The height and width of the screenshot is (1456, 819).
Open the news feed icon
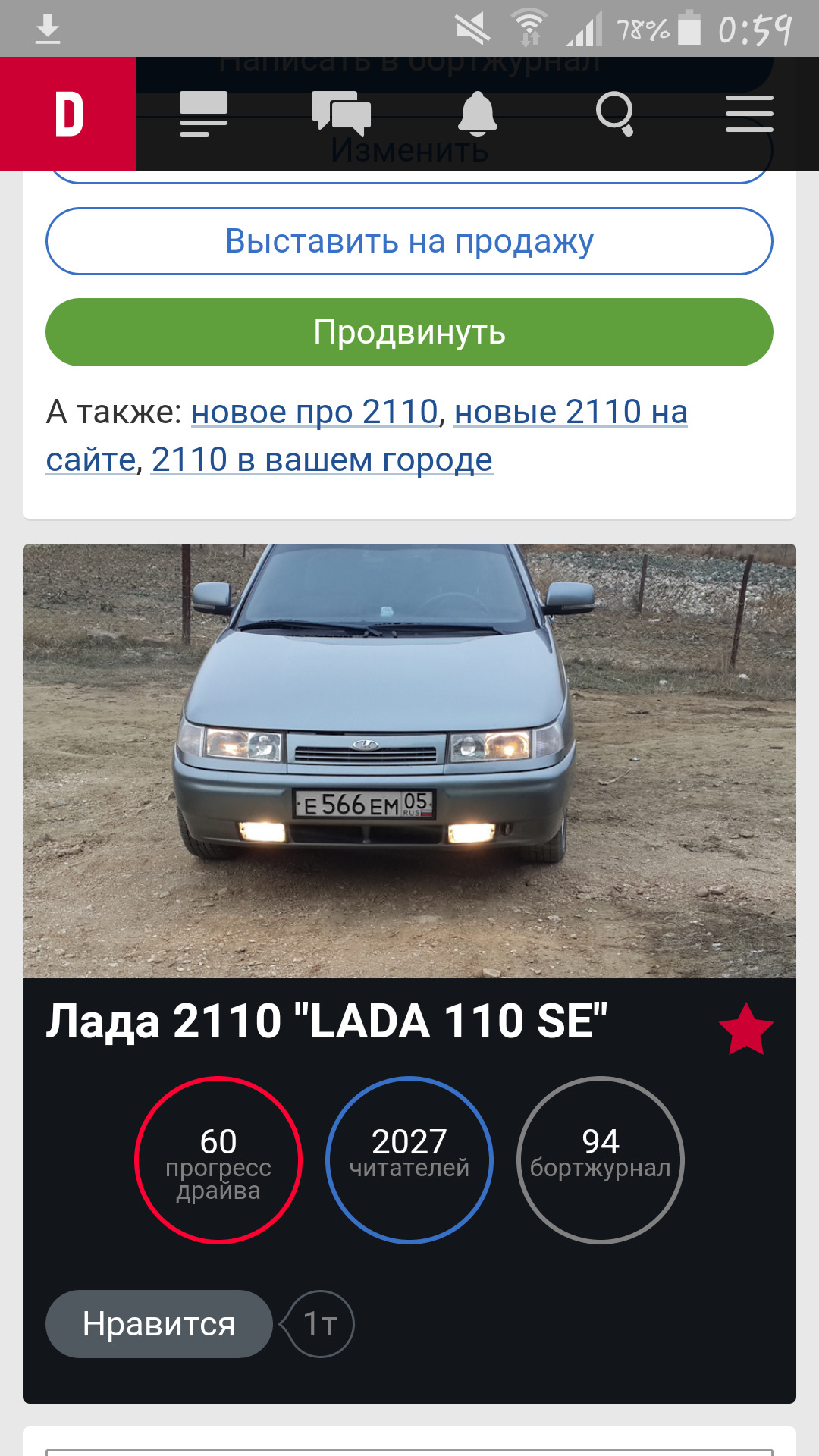[x=203, y=114]
